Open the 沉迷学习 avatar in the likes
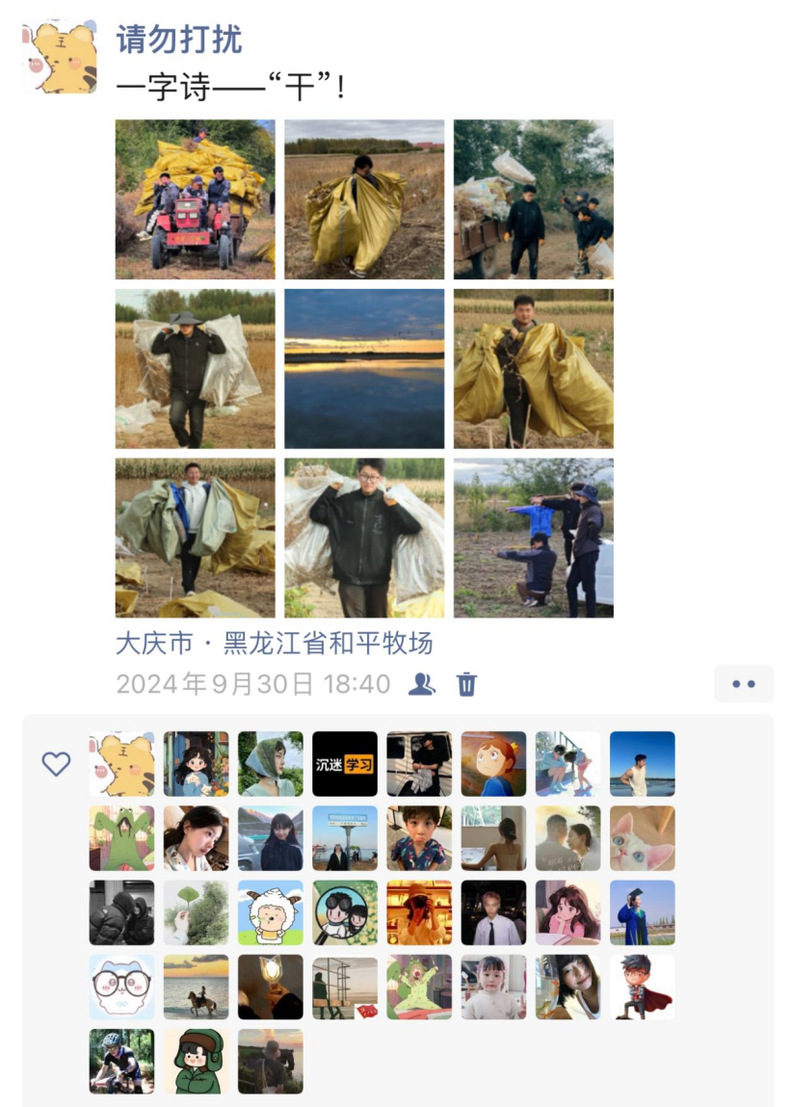This screenshot has height=1107, width=799. pyautogui.click(x=345, y=764)
